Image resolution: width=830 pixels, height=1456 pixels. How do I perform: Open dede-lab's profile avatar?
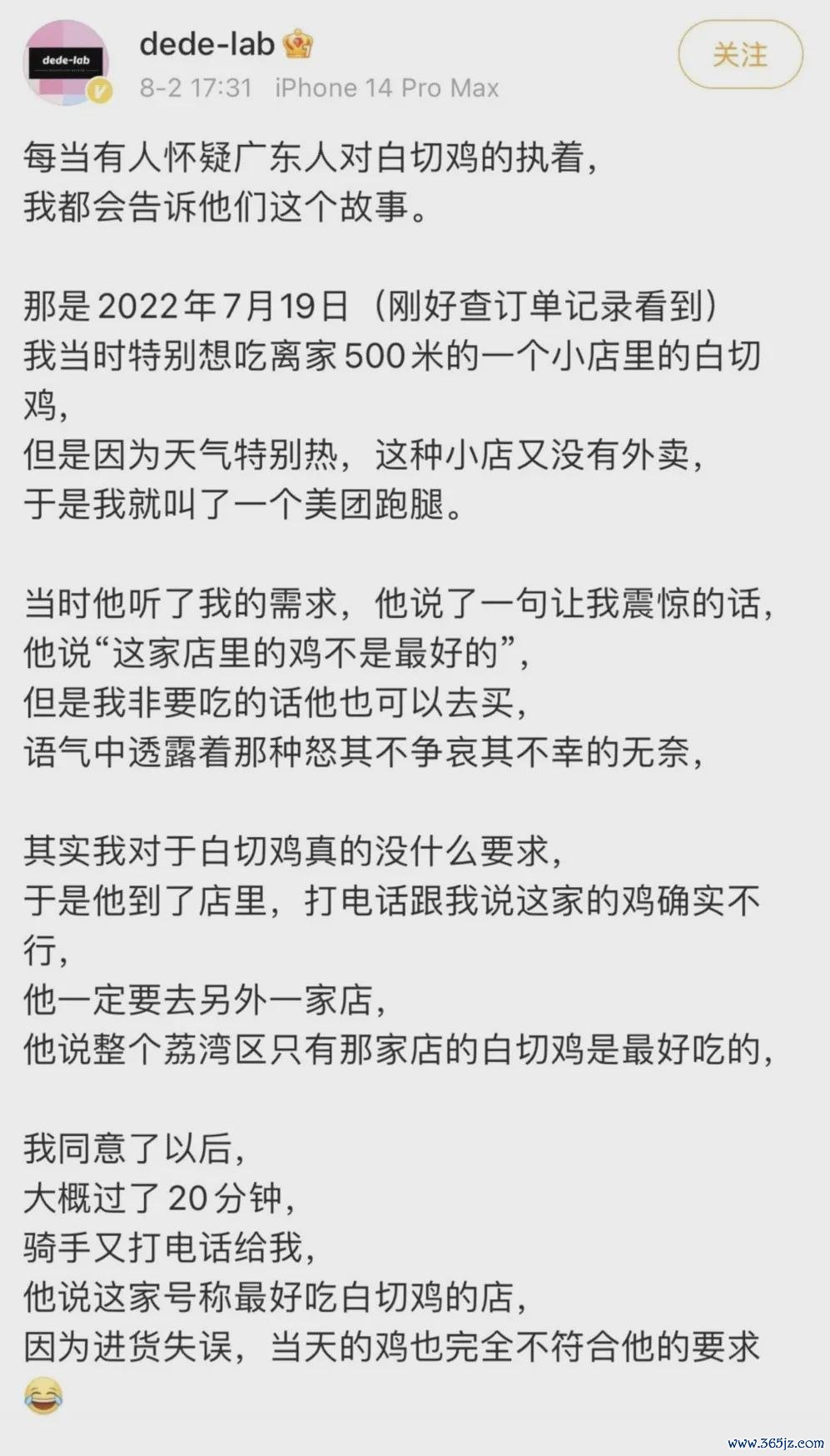[x=65, y=62]
